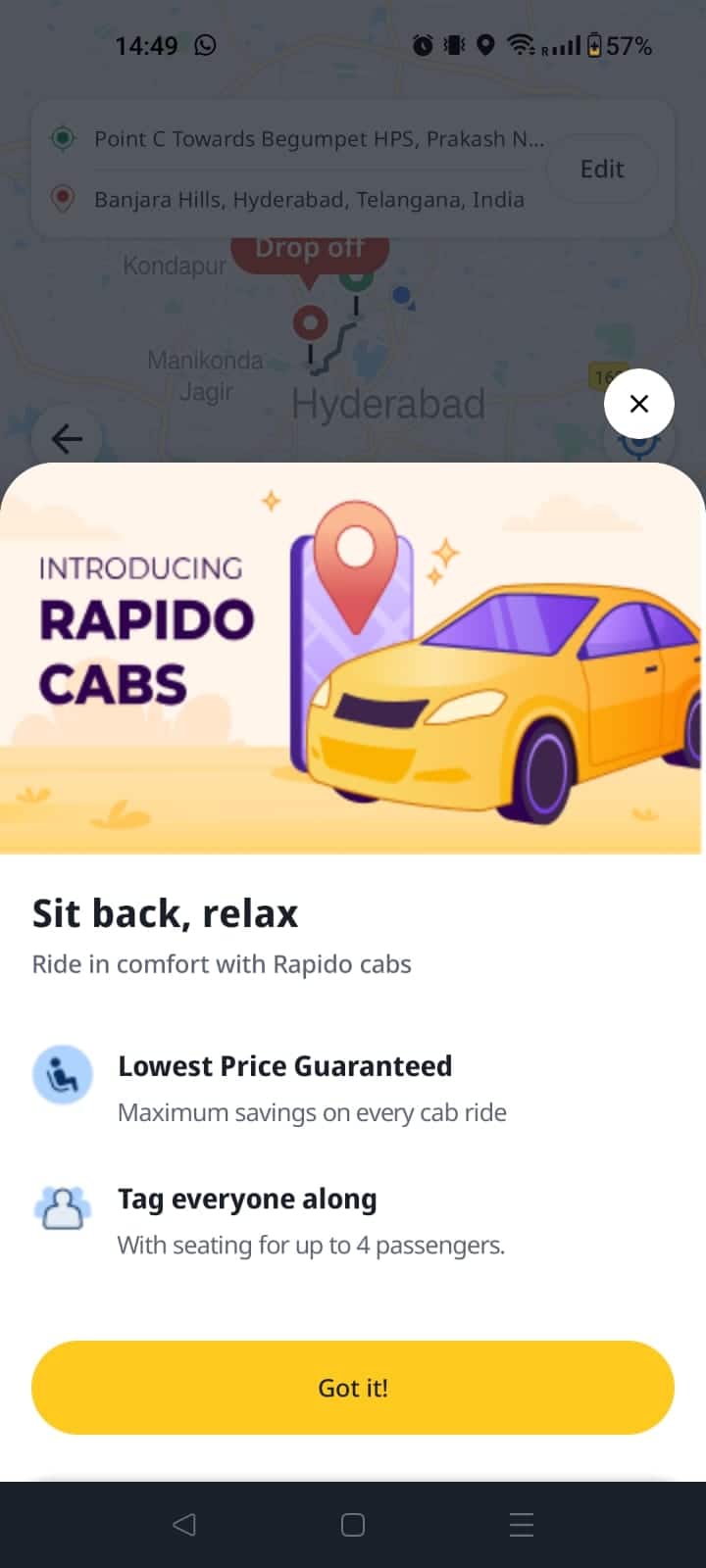The width and height of the screenshot is (706, 1568).
Task: Select the location pin icon in status bar
Action: click(484, 44)
